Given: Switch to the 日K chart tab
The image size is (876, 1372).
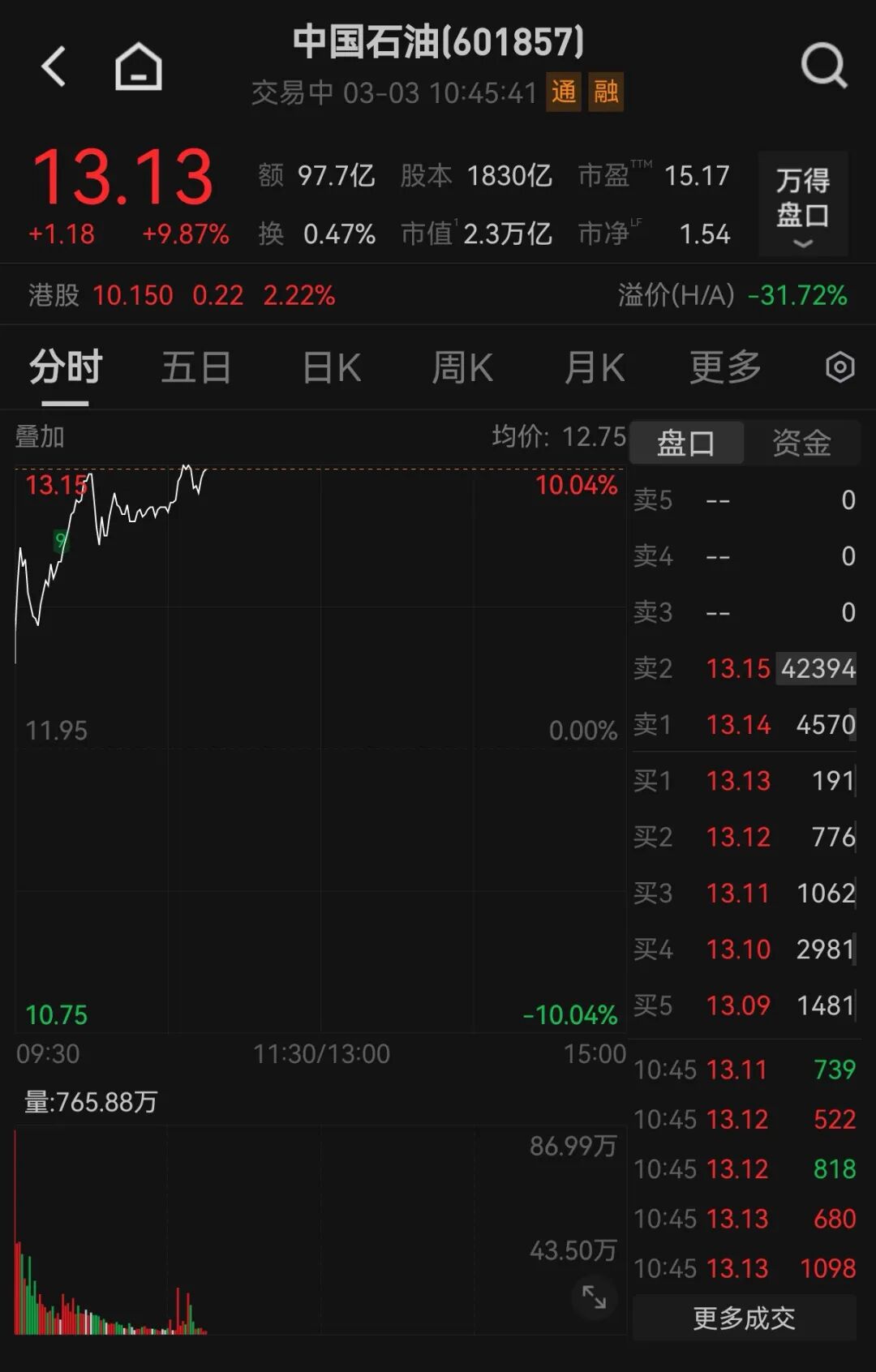Looking at the screenshot, I should pos(331,367).
